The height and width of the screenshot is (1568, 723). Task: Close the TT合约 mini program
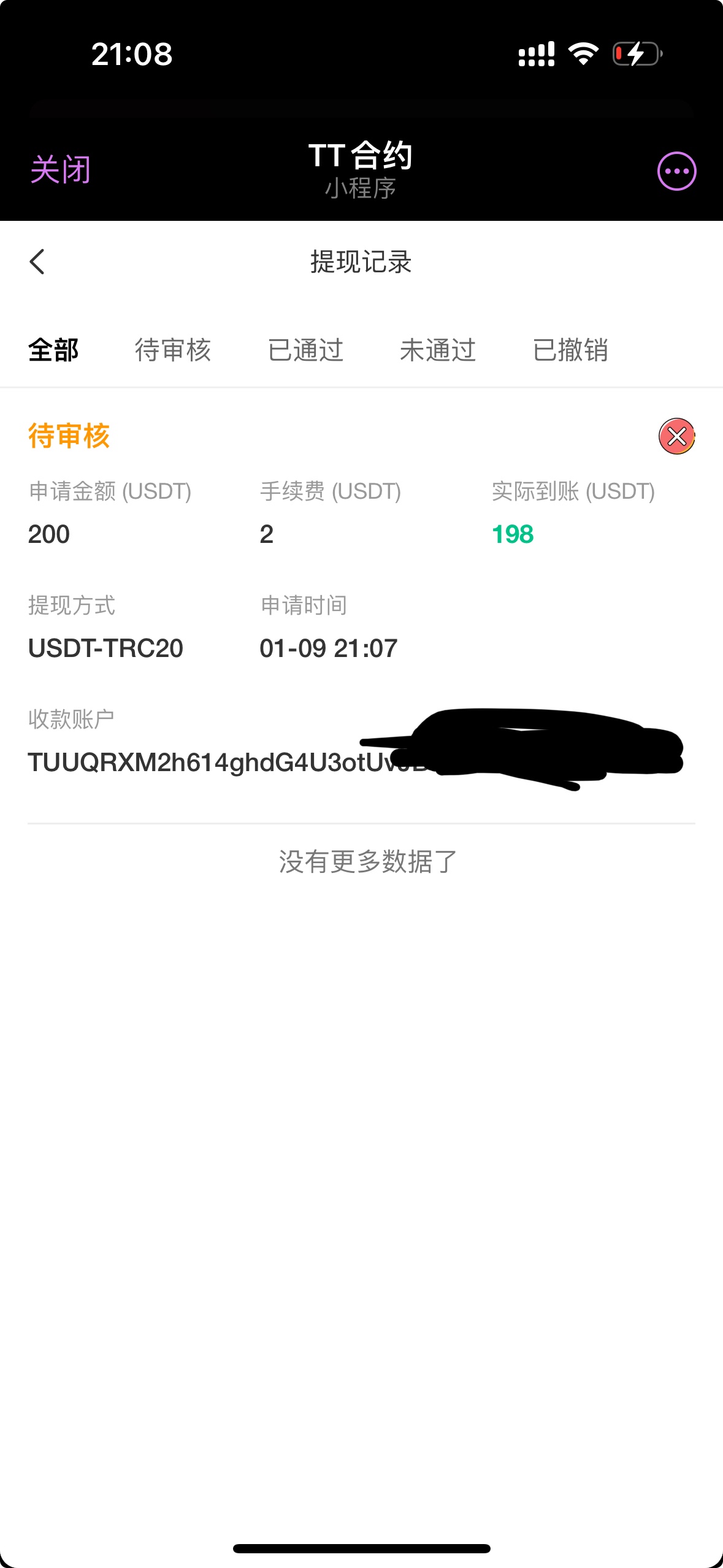[x=60, y=170]
